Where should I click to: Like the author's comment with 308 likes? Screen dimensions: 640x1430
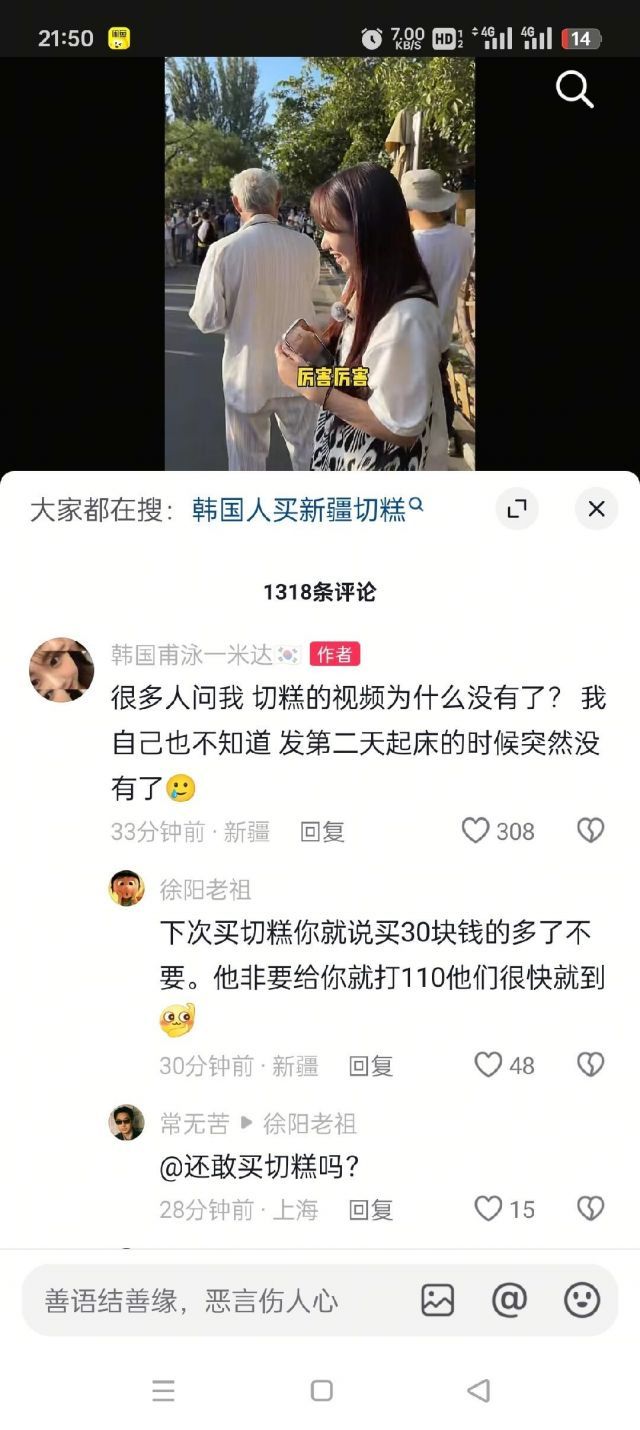477,830
